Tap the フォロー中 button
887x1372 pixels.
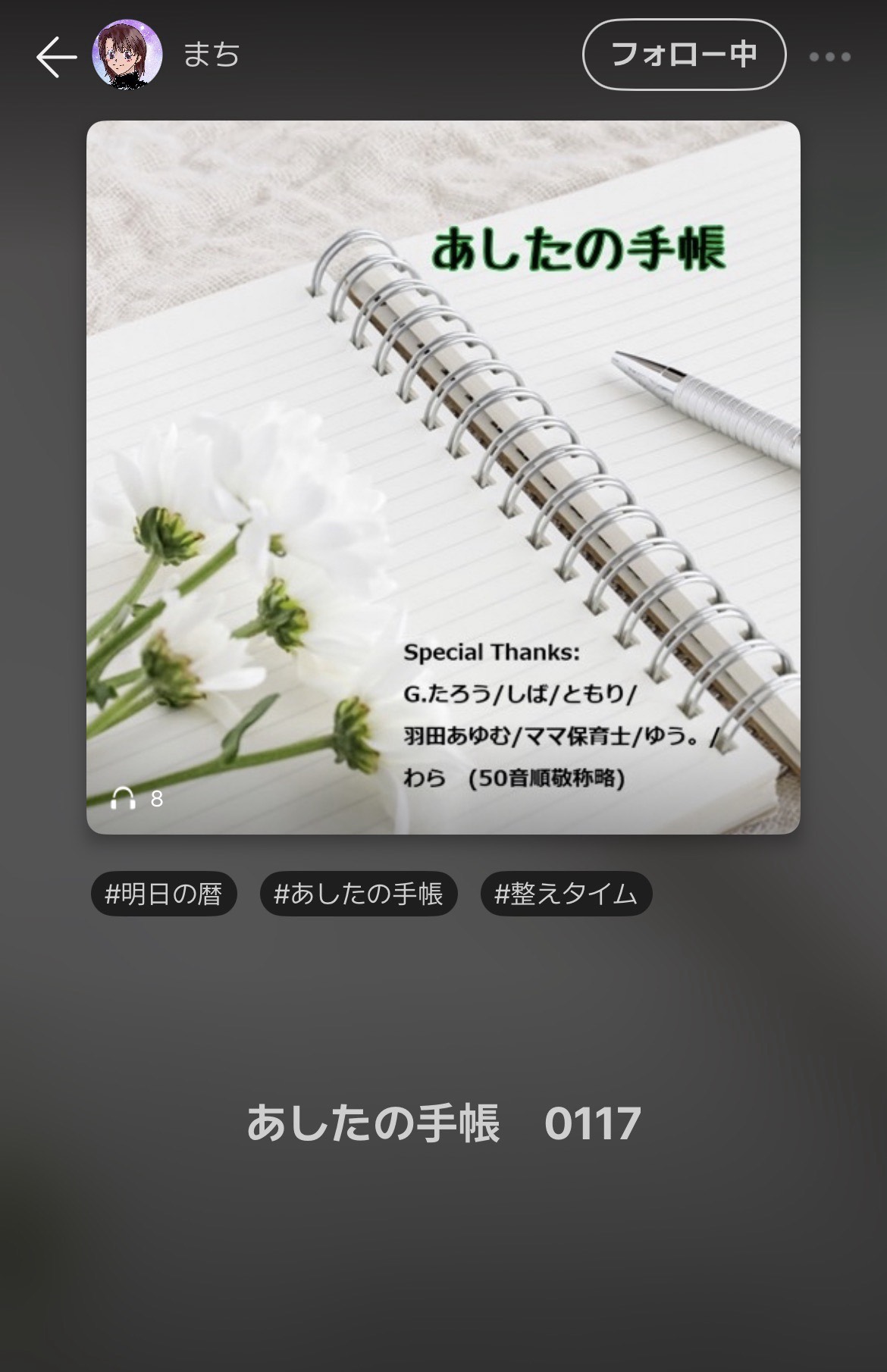(683, 55)
